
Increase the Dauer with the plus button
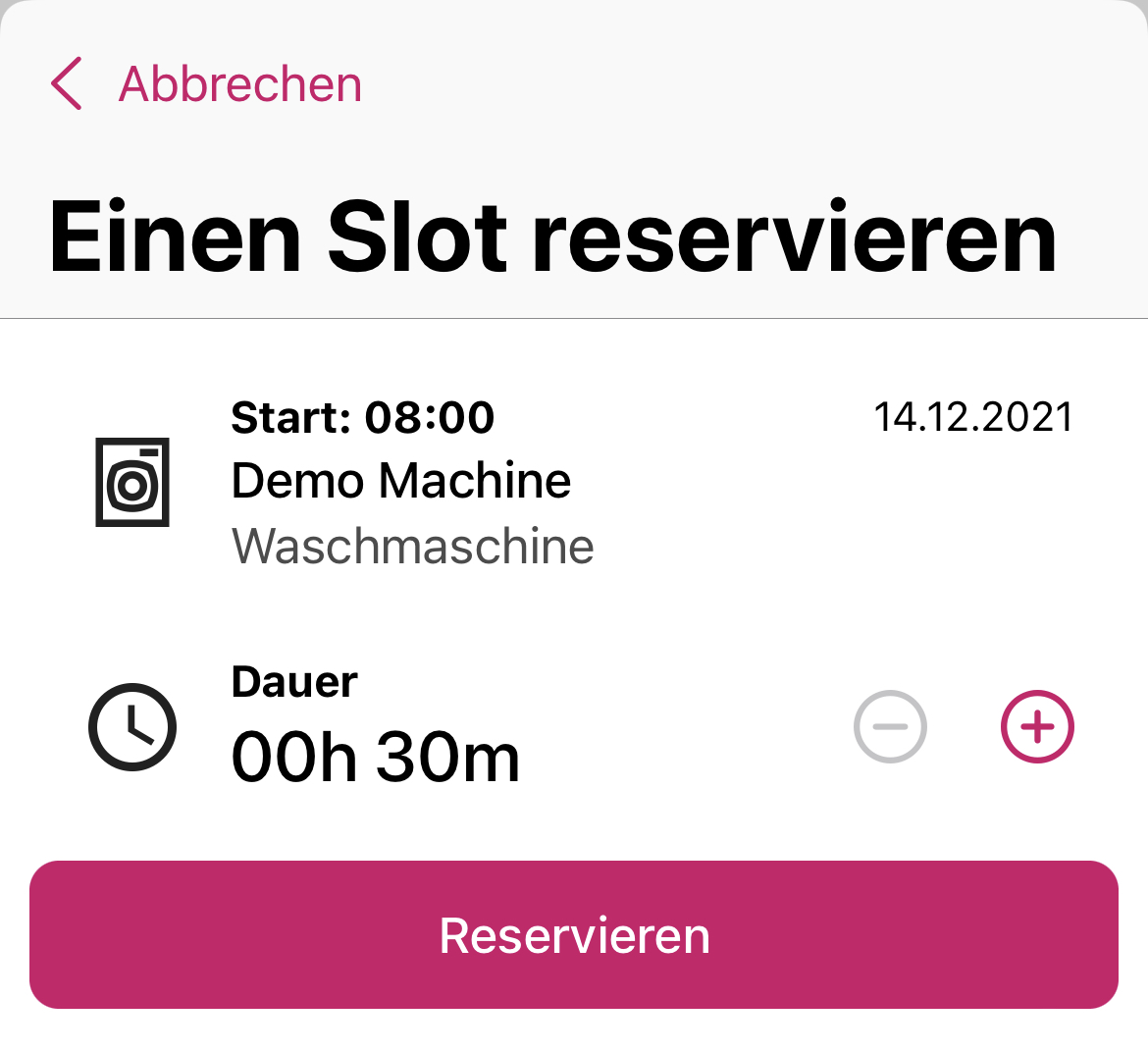(x=1037, y=727)
